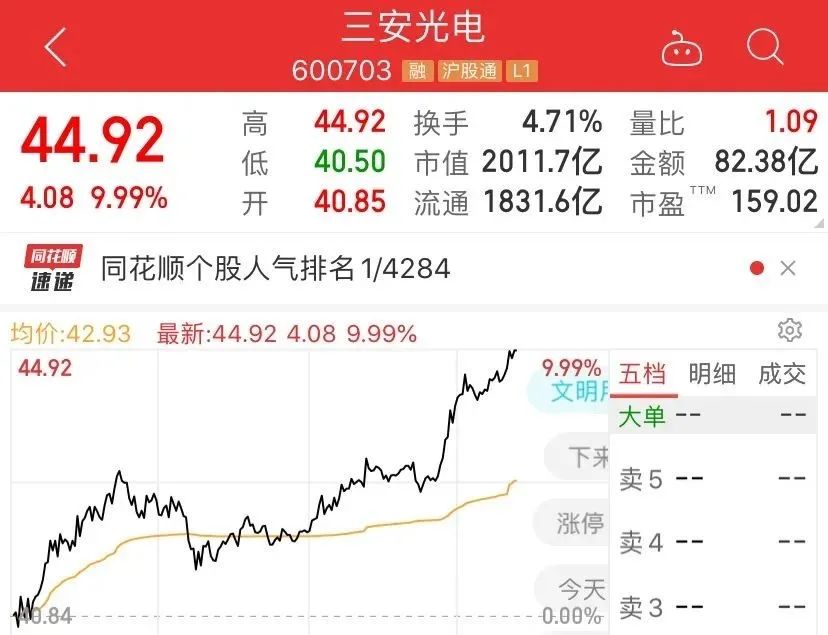Viewport: 828px width, 635px height.
Task: Open stock search magnifier
Action: click(765, 46)
